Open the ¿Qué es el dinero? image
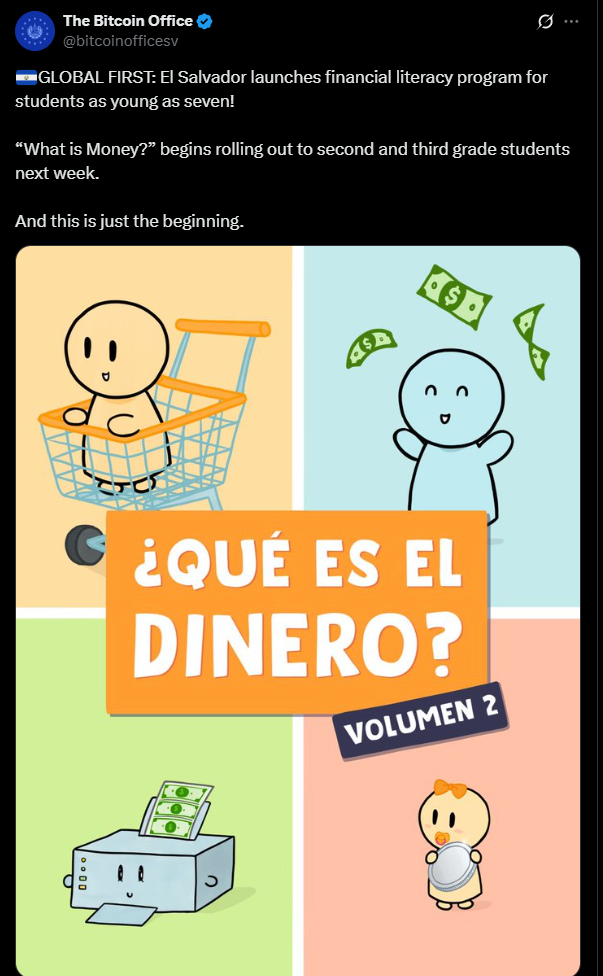 point(297,611)
